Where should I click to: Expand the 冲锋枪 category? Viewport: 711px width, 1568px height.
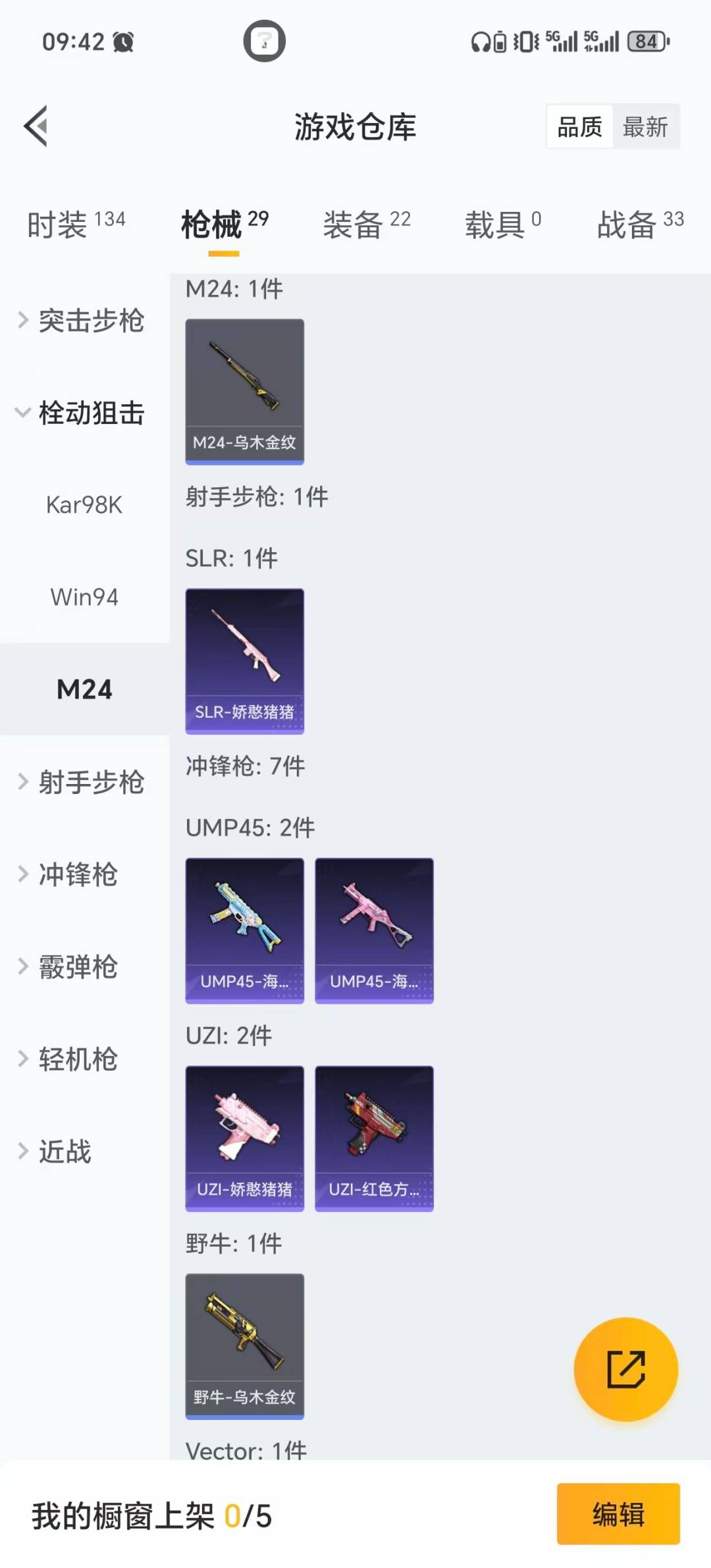point(78,875)
